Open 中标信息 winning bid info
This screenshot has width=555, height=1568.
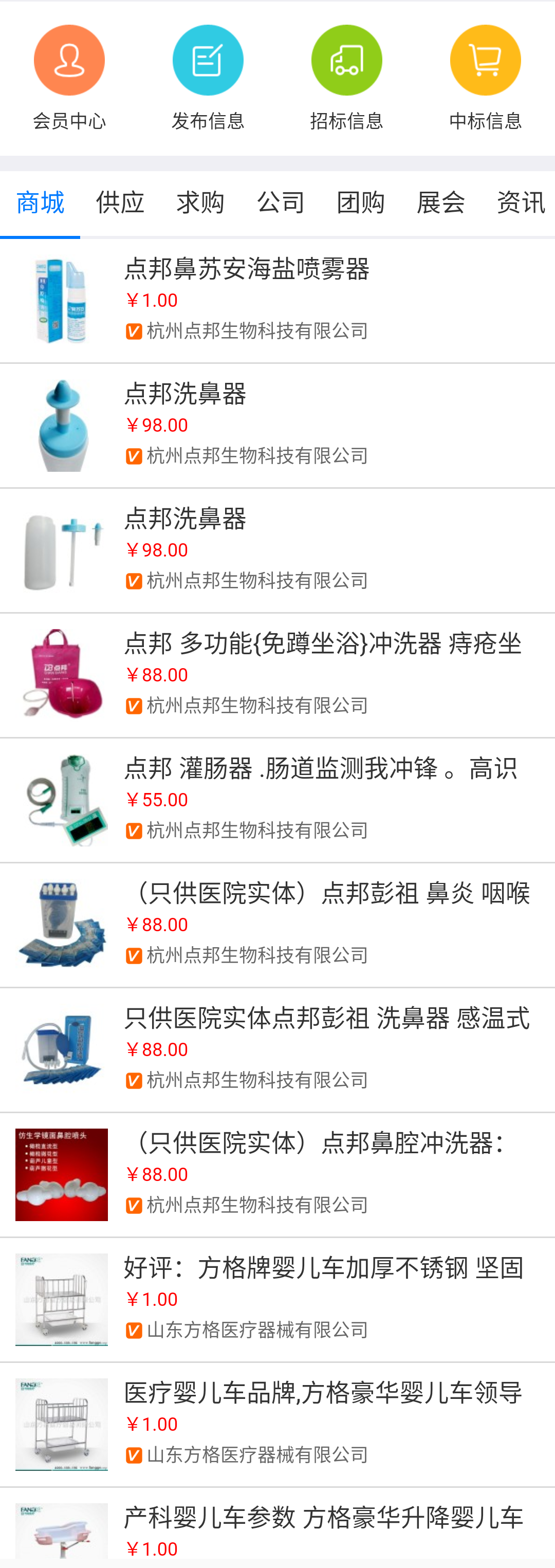(485, 77)
